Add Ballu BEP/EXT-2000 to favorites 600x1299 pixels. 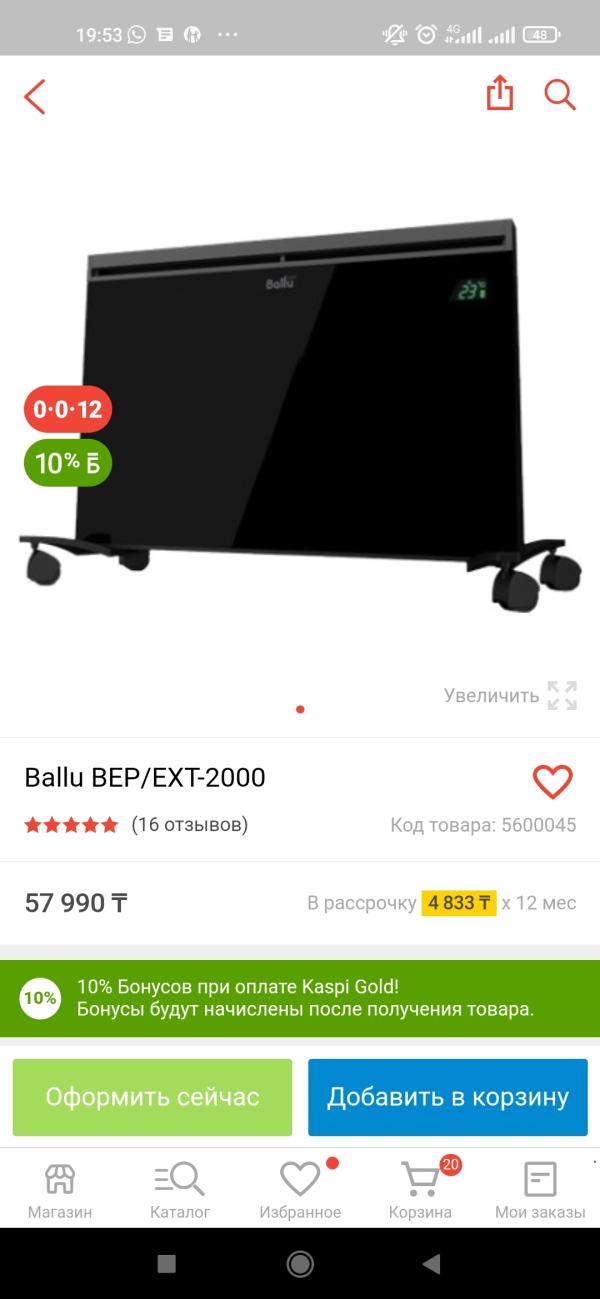coord(552,781)
